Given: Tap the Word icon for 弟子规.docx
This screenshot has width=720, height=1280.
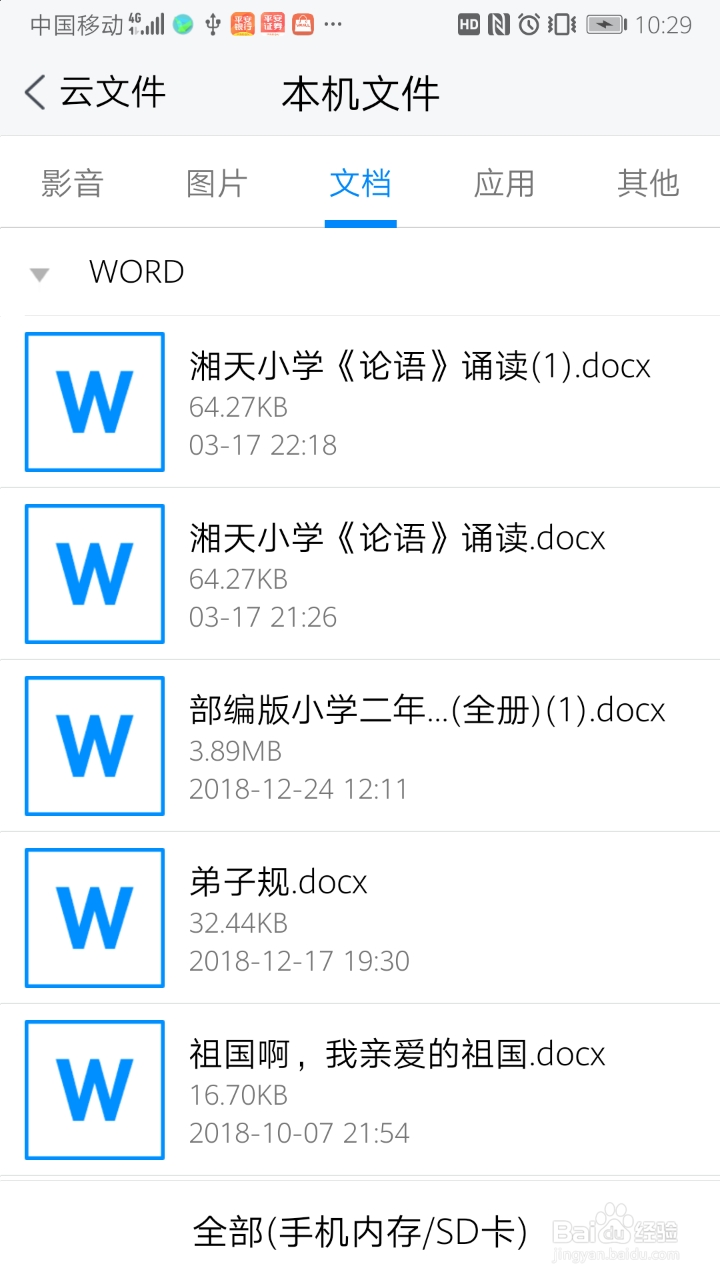Looking at the screenshot, I should (94, 917).
